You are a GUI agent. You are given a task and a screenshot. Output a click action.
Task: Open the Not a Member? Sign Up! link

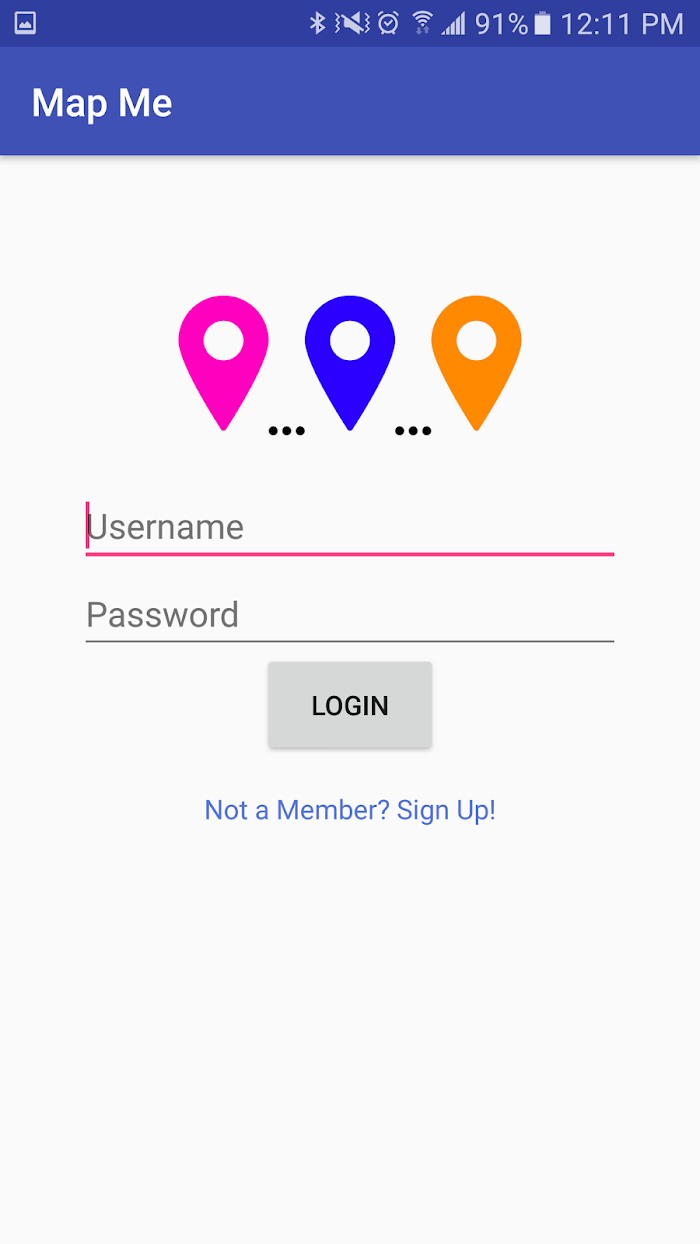(x=350, y=810)
